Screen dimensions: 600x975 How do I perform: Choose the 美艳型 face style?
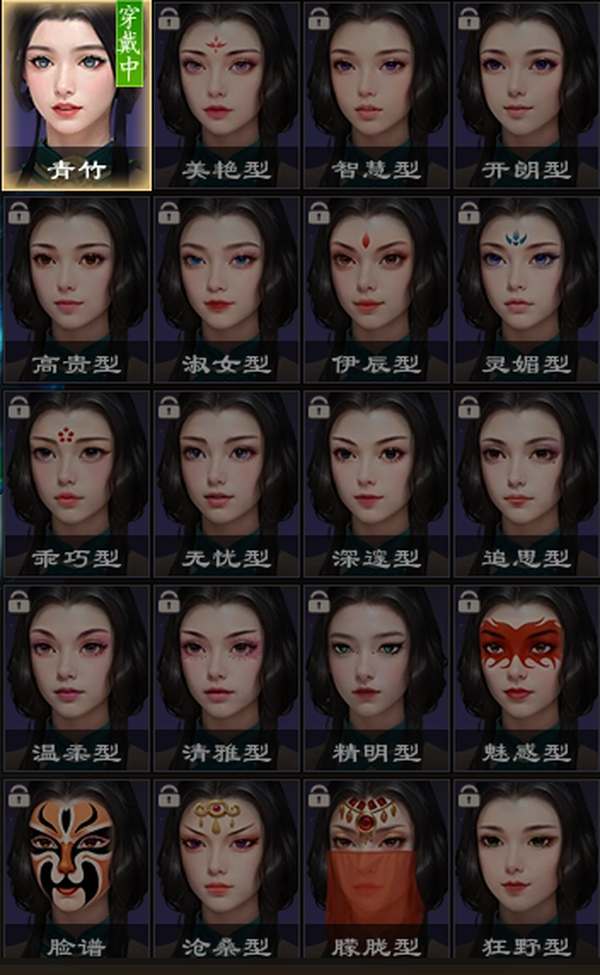[x=226, y=95]
